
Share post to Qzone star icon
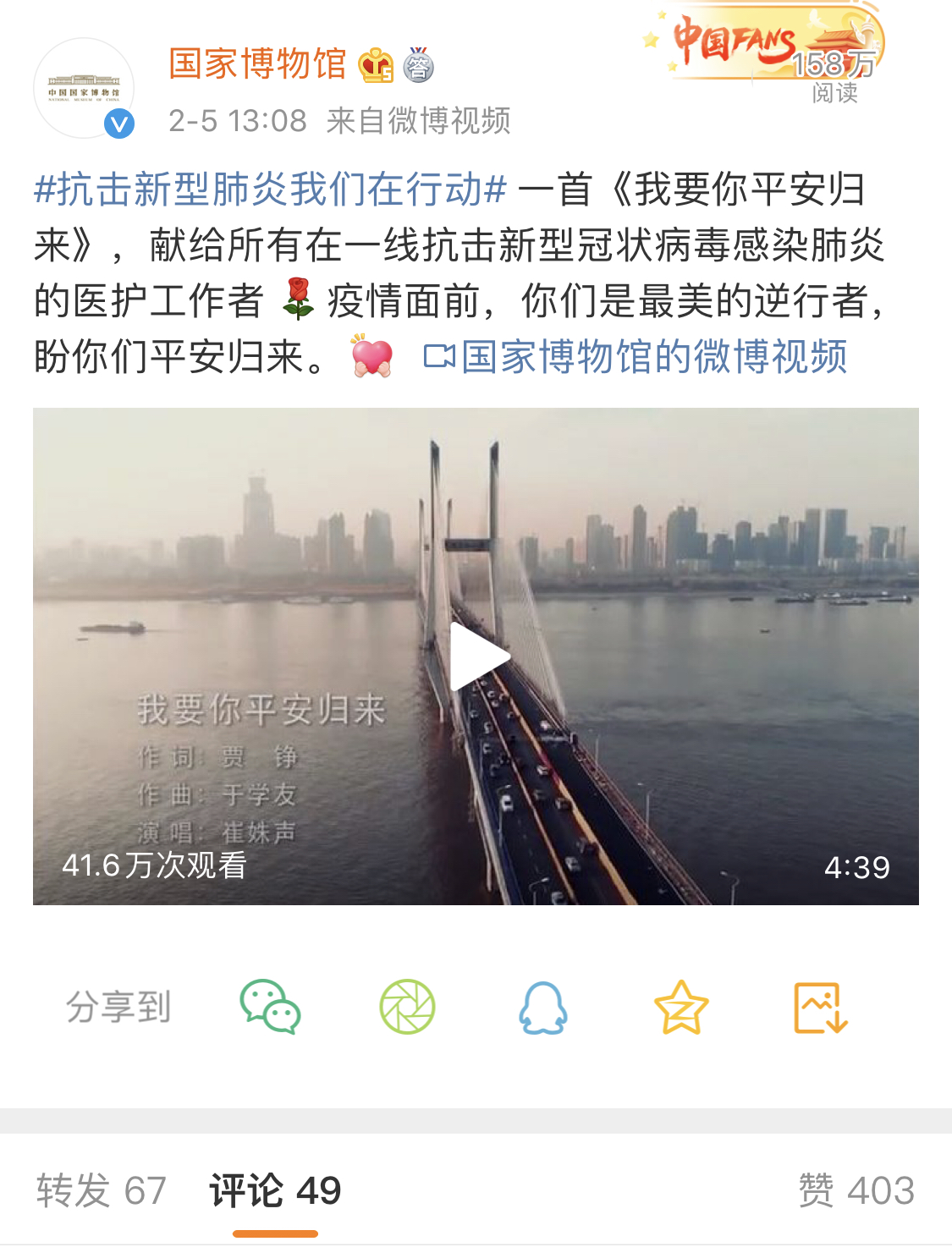tap(681, 1007)
